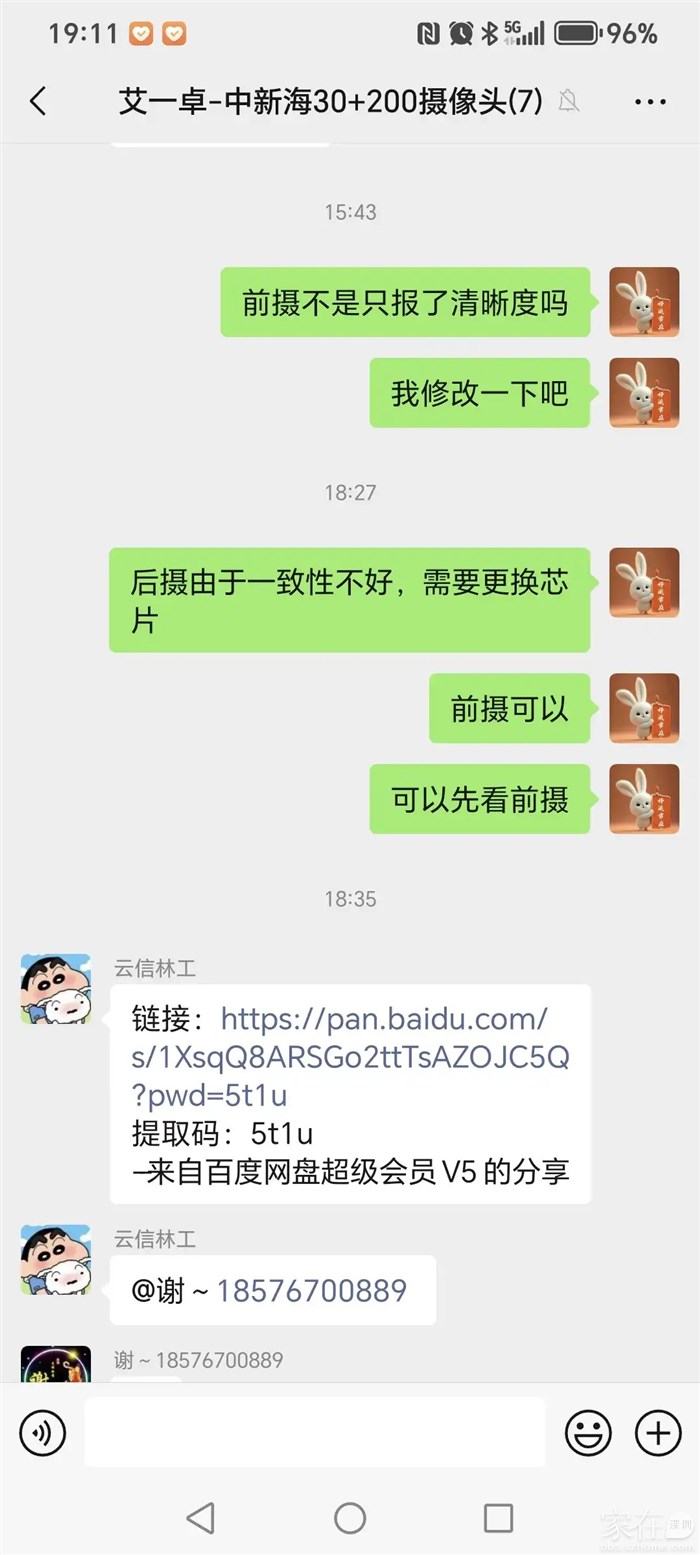Focus the message text field
Image resolution: width=700 pixels, height=1555 pixels.
314,1433
